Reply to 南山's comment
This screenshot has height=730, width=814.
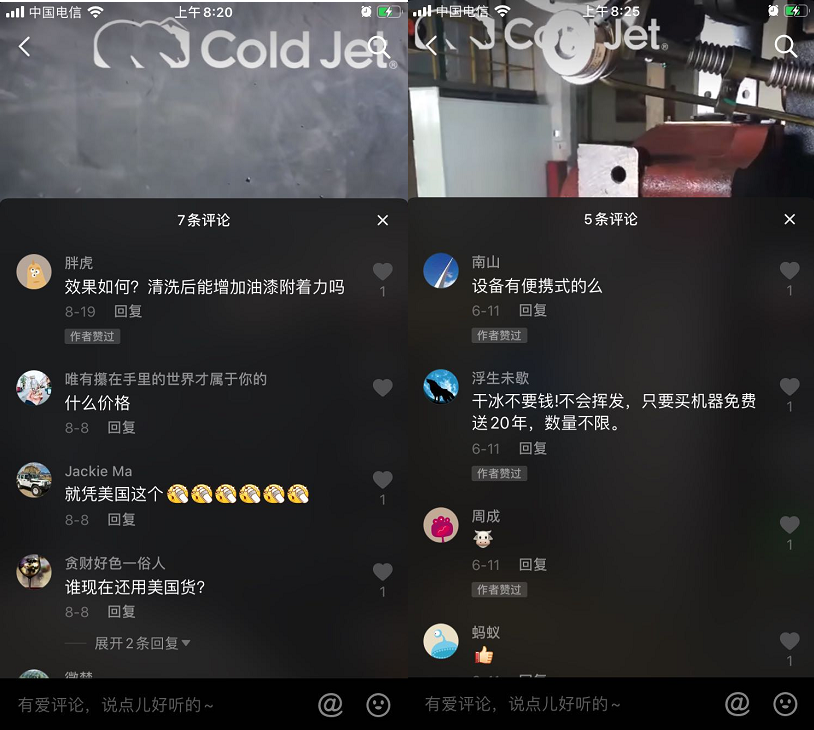click(533, 310)
